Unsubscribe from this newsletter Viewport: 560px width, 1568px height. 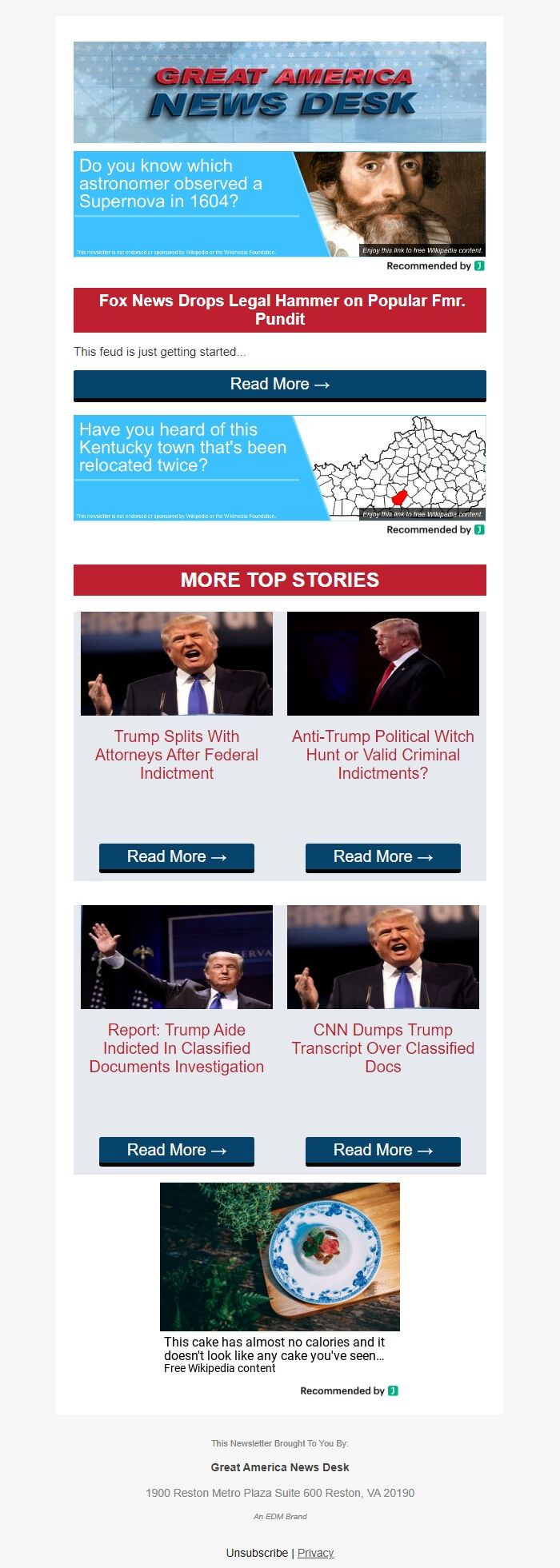257,1553
